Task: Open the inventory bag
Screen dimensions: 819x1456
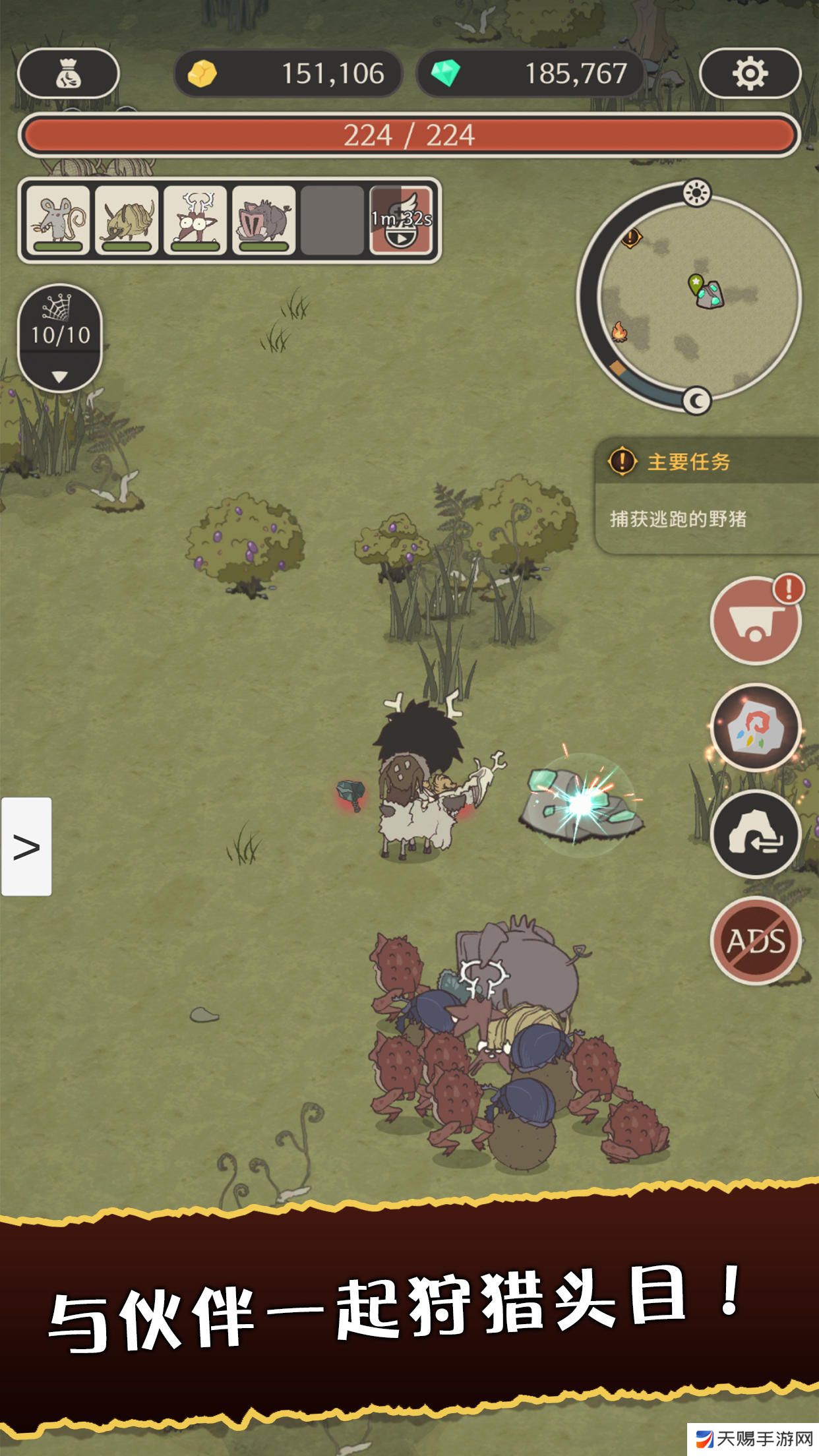Action: click(68, 73)
